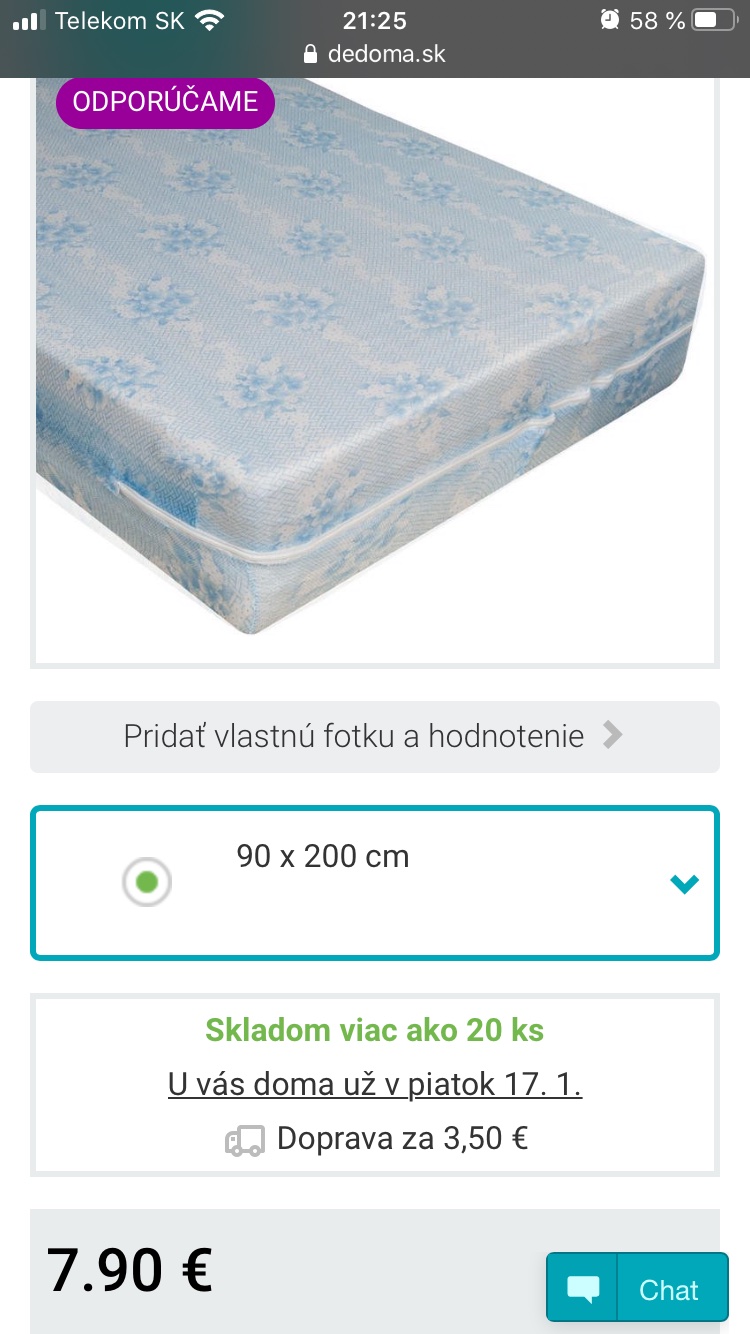
Task: Open the delivery date link for piatok 17. 1.
Action: (375, 1084)
